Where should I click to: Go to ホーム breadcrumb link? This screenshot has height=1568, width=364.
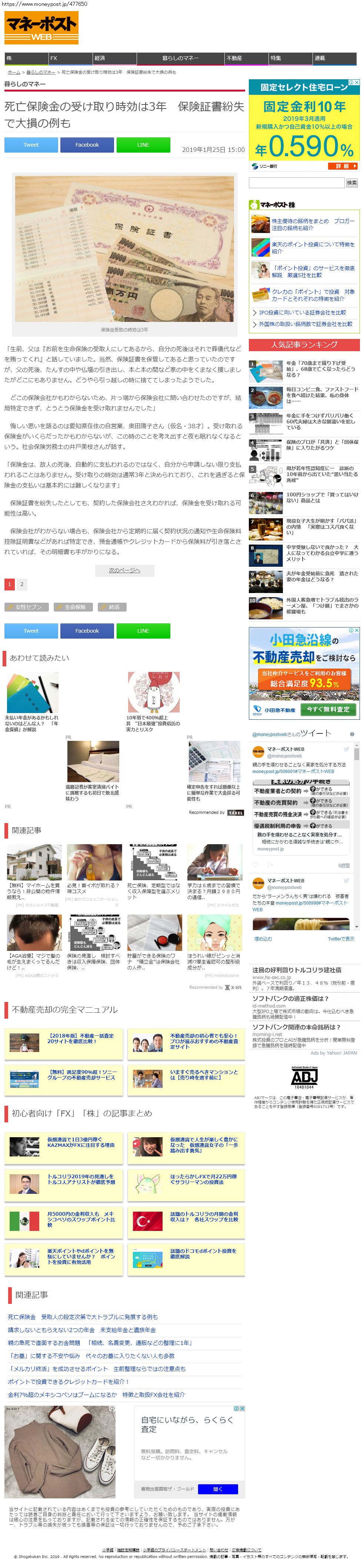tap(13, 72)
